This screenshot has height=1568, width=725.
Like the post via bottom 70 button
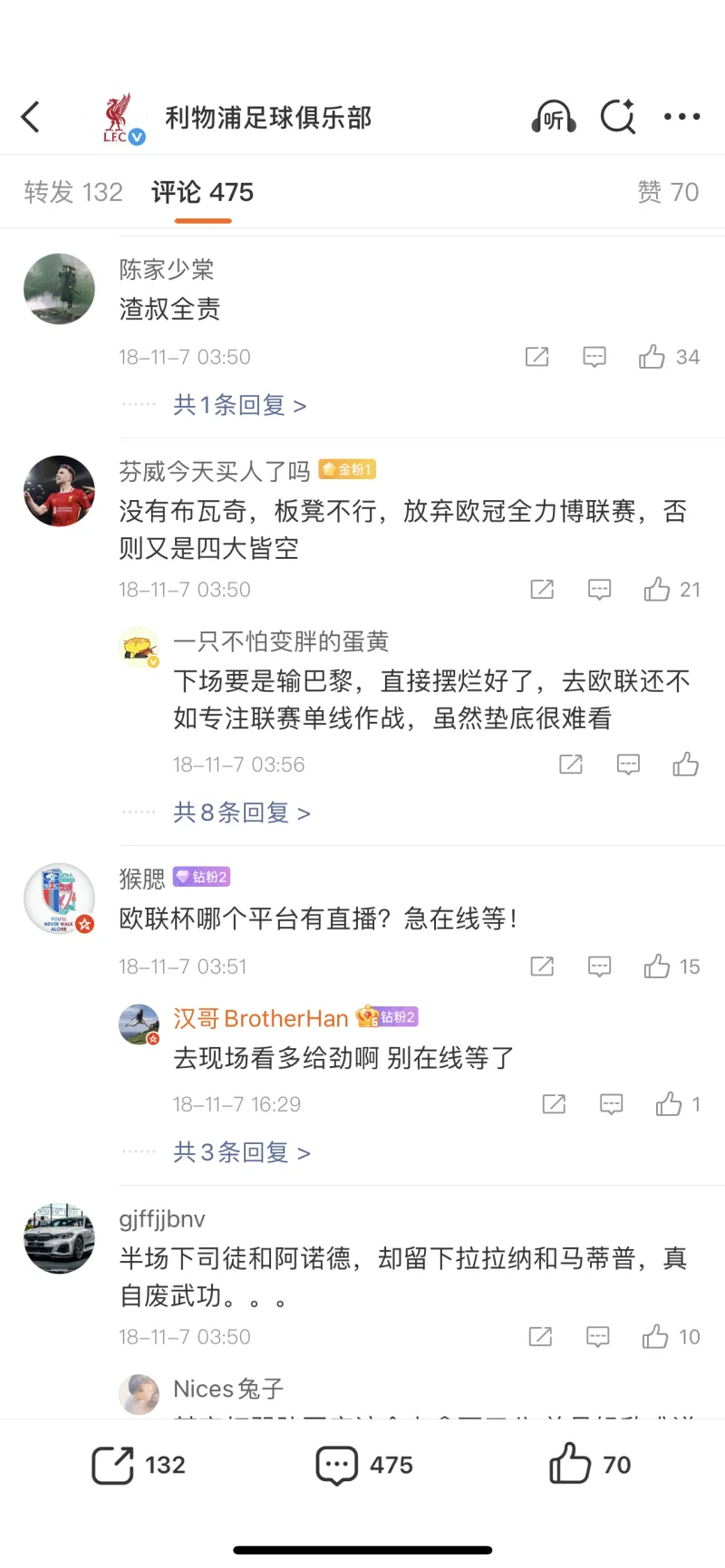click(x=589, y=1465)
